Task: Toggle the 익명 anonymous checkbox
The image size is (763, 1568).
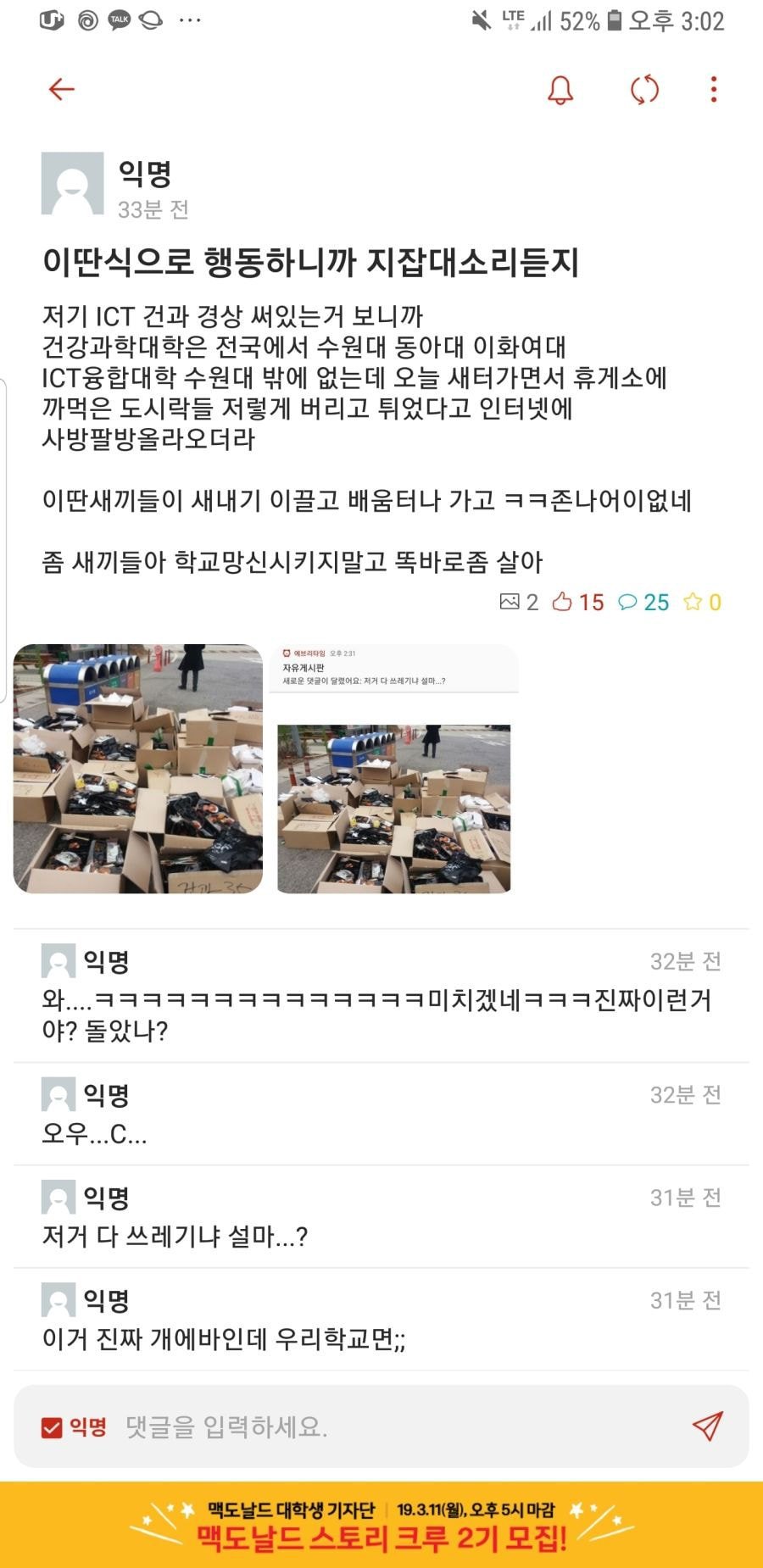Action: 53,1428
